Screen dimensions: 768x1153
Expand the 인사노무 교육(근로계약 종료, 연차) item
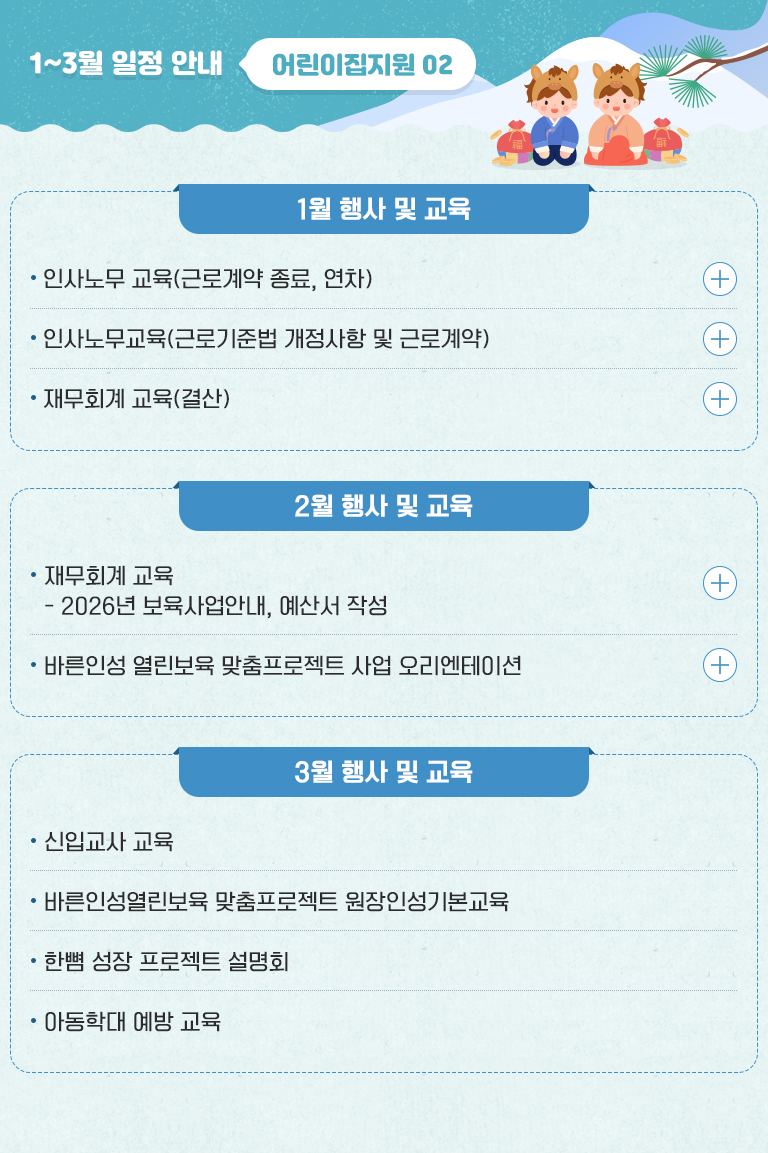(x=720, y=279)
